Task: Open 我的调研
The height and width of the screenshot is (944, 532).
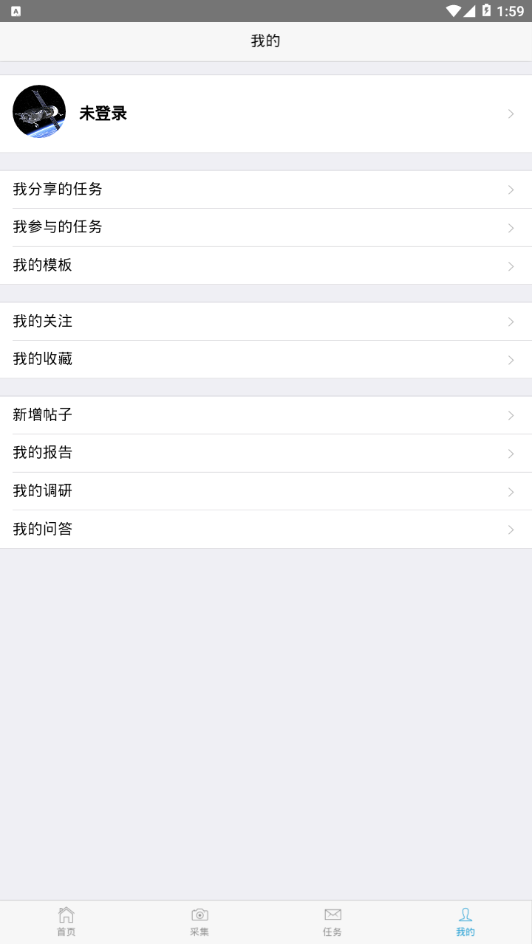Action: (266, 491)
